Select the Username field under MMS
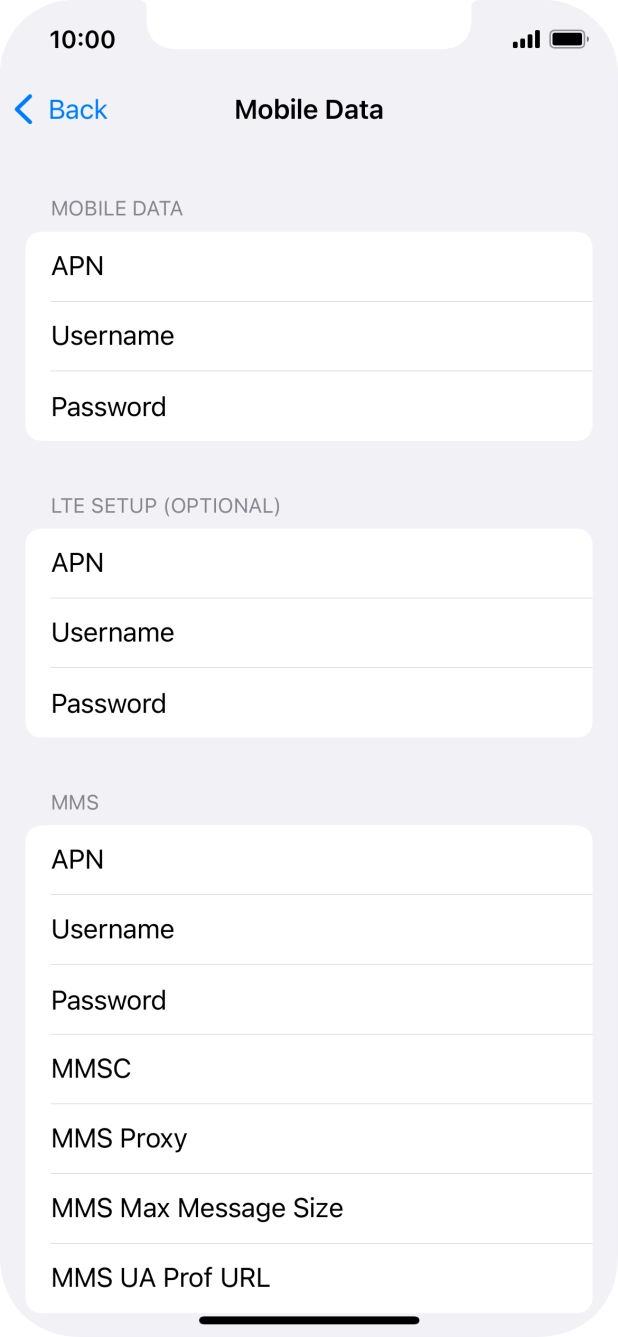This screenshot has height=1337, width=618. (309, 930)
